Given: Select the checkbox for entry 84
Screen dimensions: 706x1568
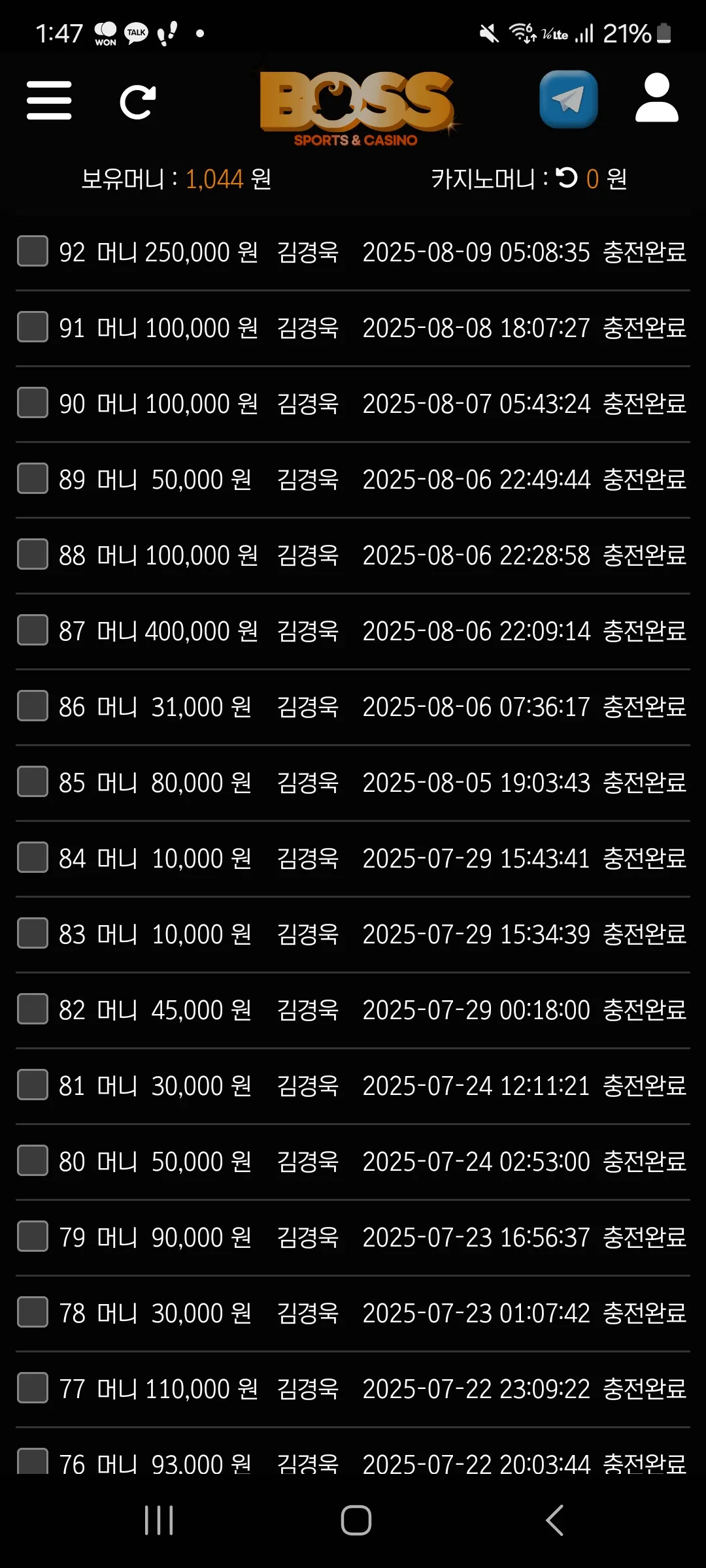Looking at the screenshot, I should pyautogui.click(x=33, y=857).
